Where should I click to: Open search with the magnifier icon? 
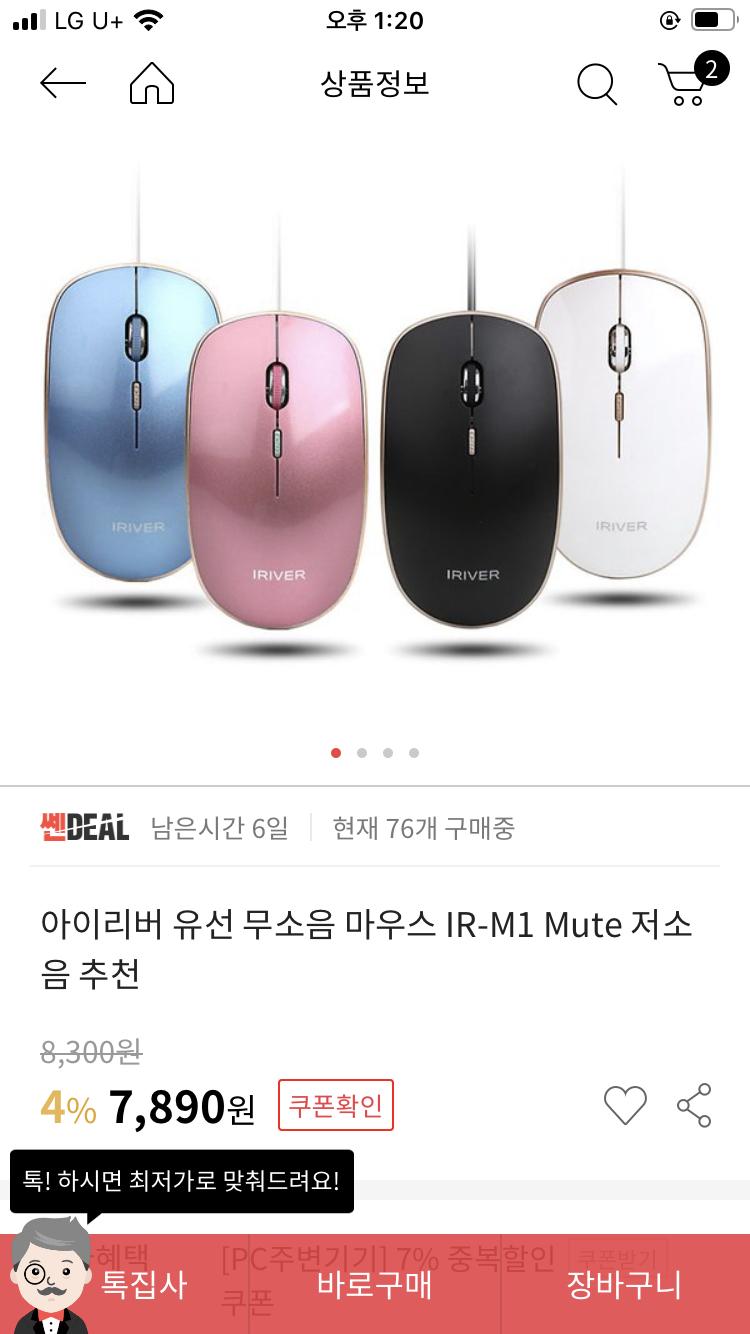pos(597,84)
